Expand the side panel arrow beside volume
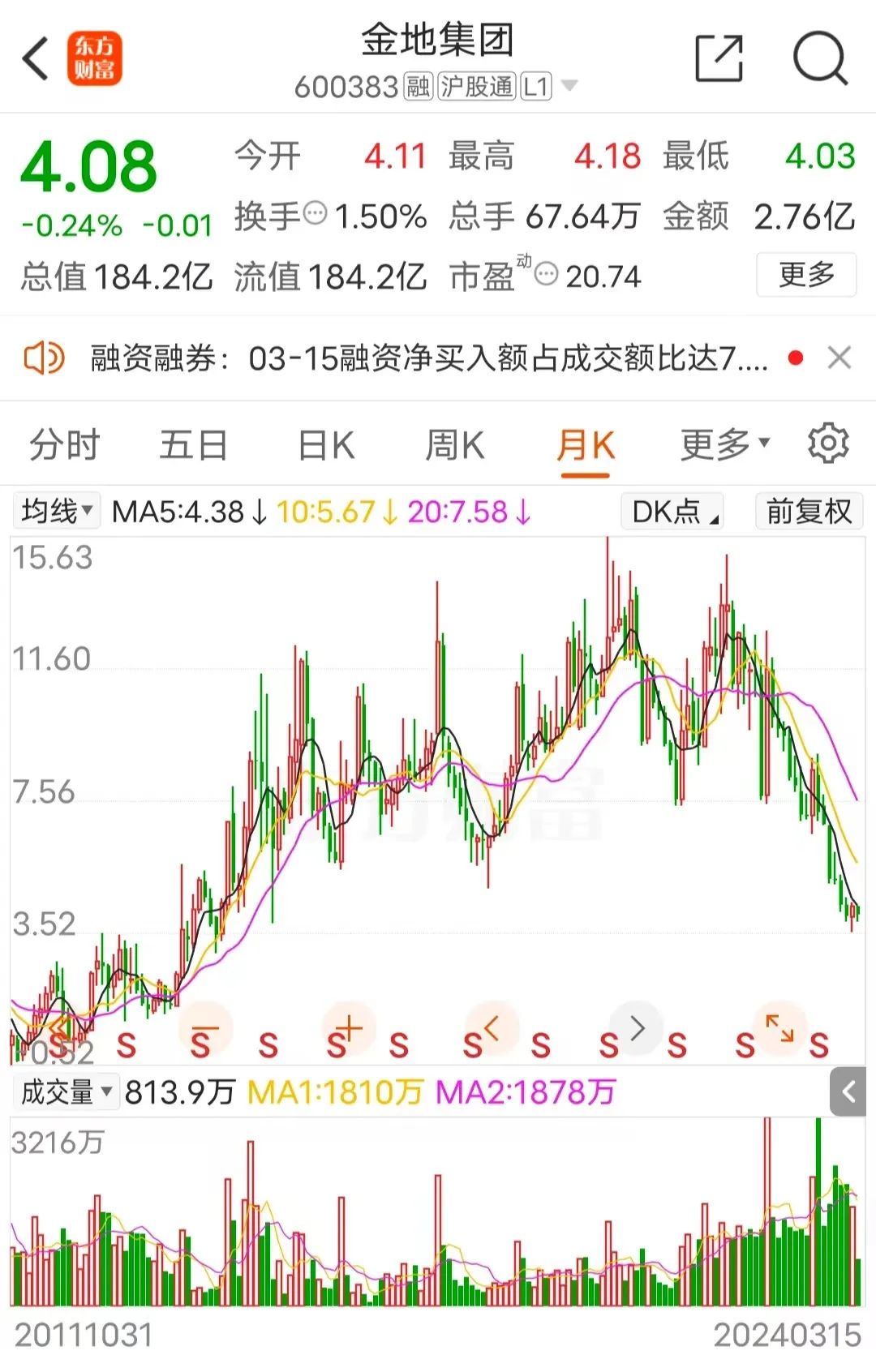Image resolution: width=876 pixels, height=1372 pixels. pos(848,1092)
